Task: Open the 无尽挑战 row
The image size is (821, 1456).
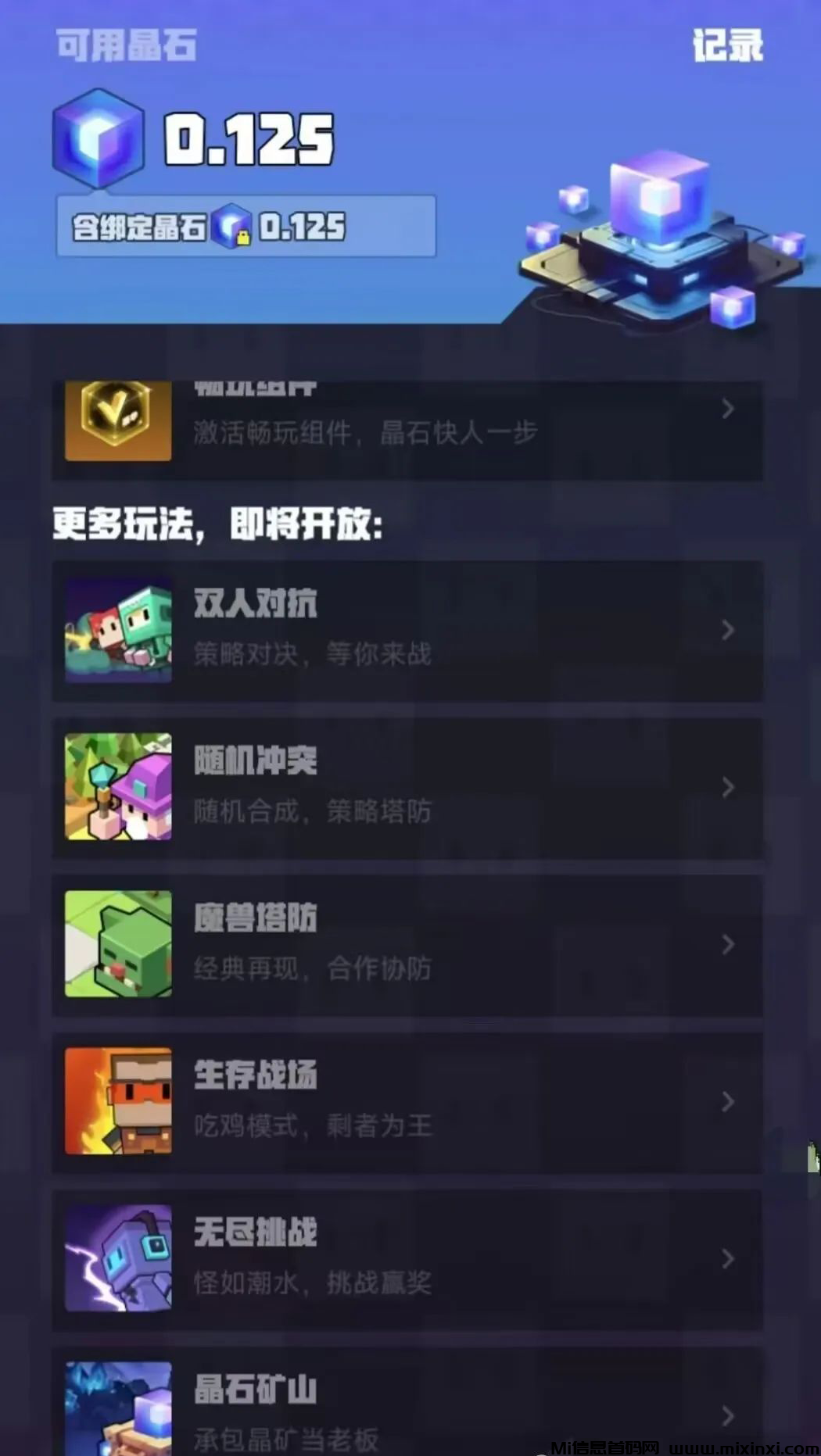Action: coord(407,1258)
